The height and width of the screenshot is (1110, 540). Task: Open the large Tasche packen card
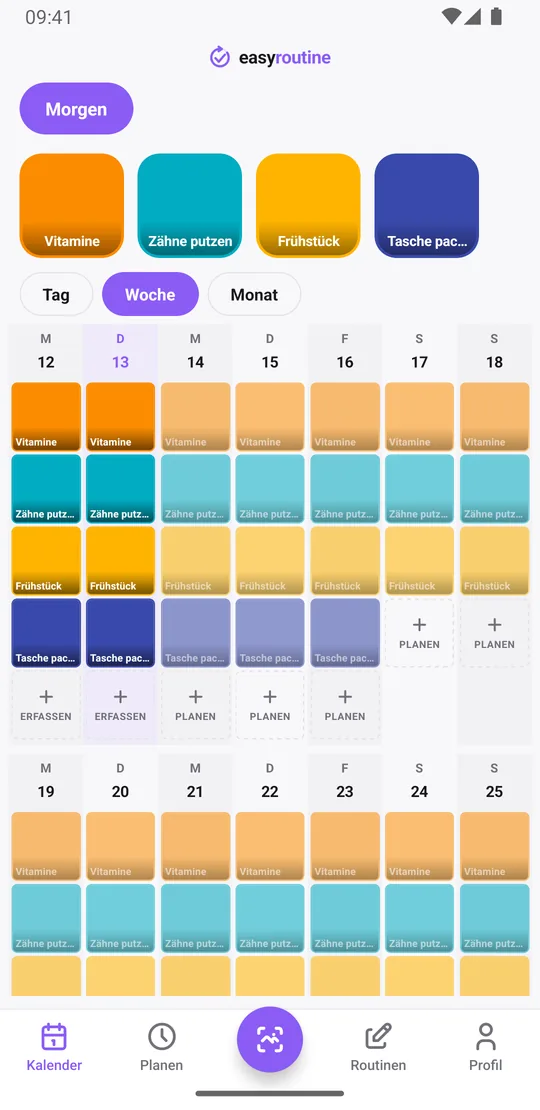click(427, 205)
